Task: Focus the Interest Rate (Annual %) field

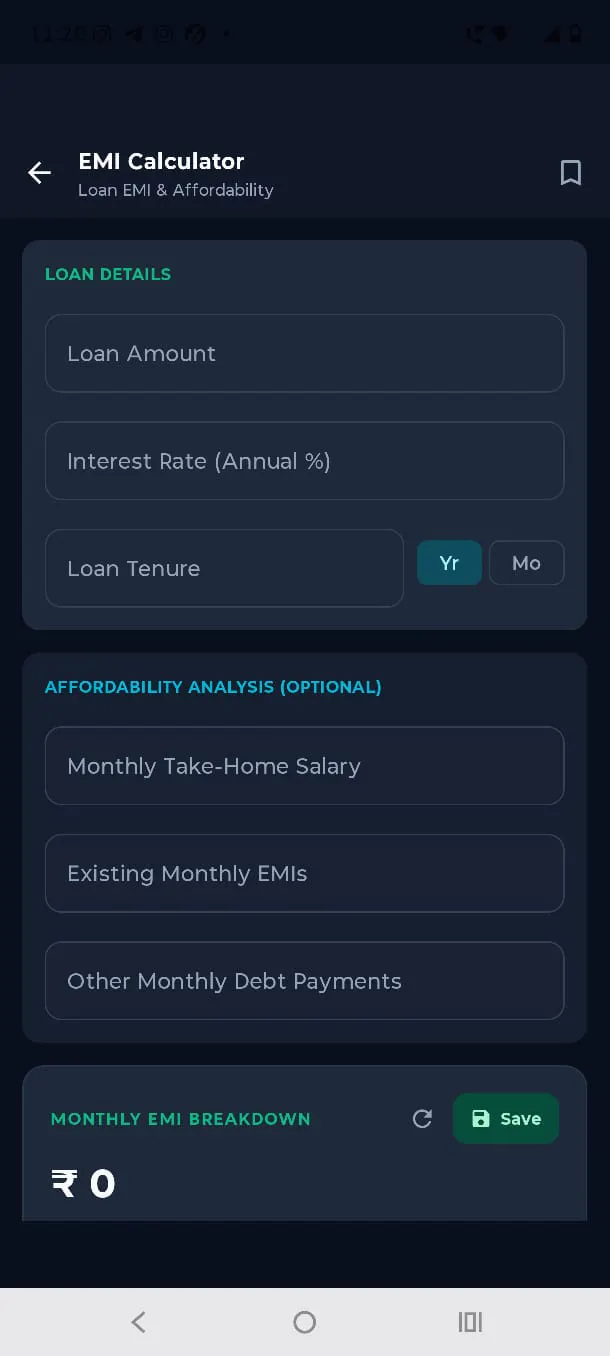Action: click(x=304, y=461)
